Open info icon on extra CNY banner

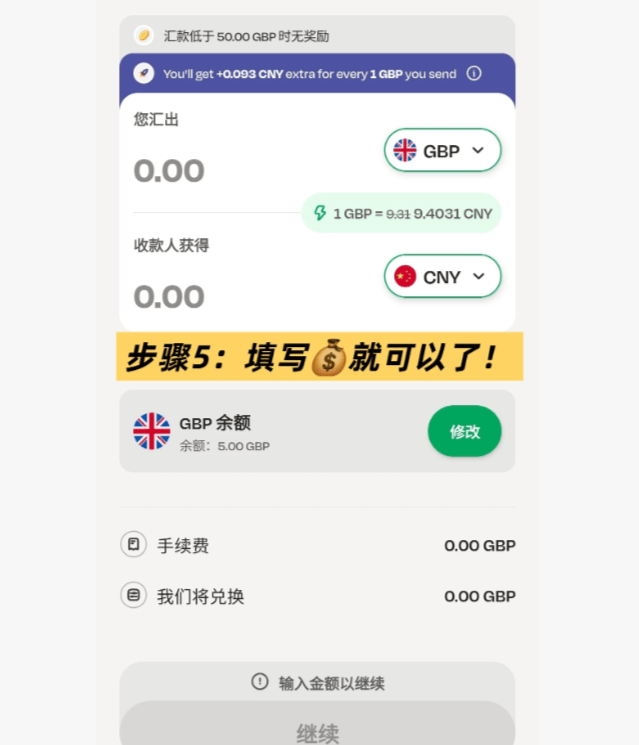click(474, 73)
